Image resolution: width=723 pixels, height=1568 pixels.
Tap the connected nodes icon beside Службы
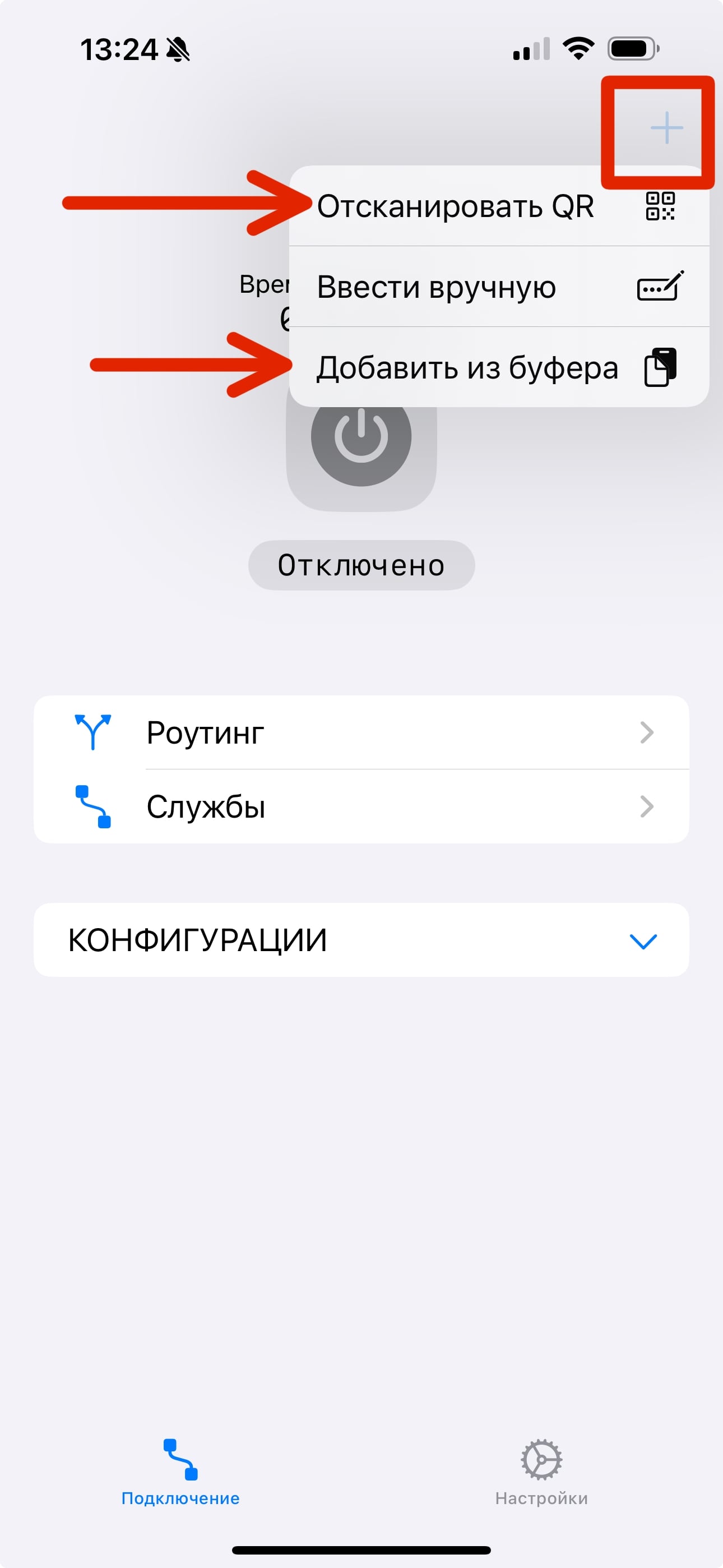(94, 808)
